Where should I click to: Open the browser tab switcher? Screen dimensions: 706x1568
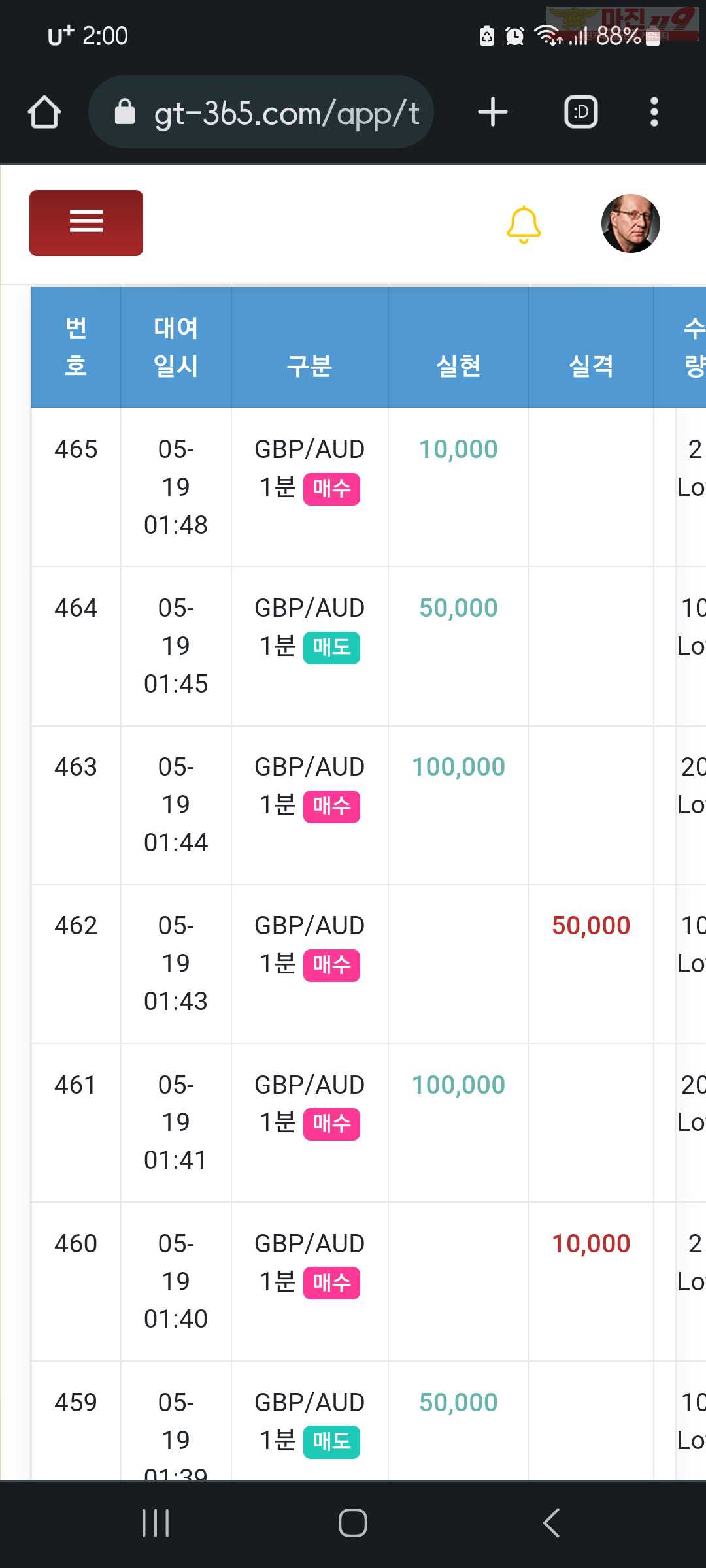[x=581, y=112]
